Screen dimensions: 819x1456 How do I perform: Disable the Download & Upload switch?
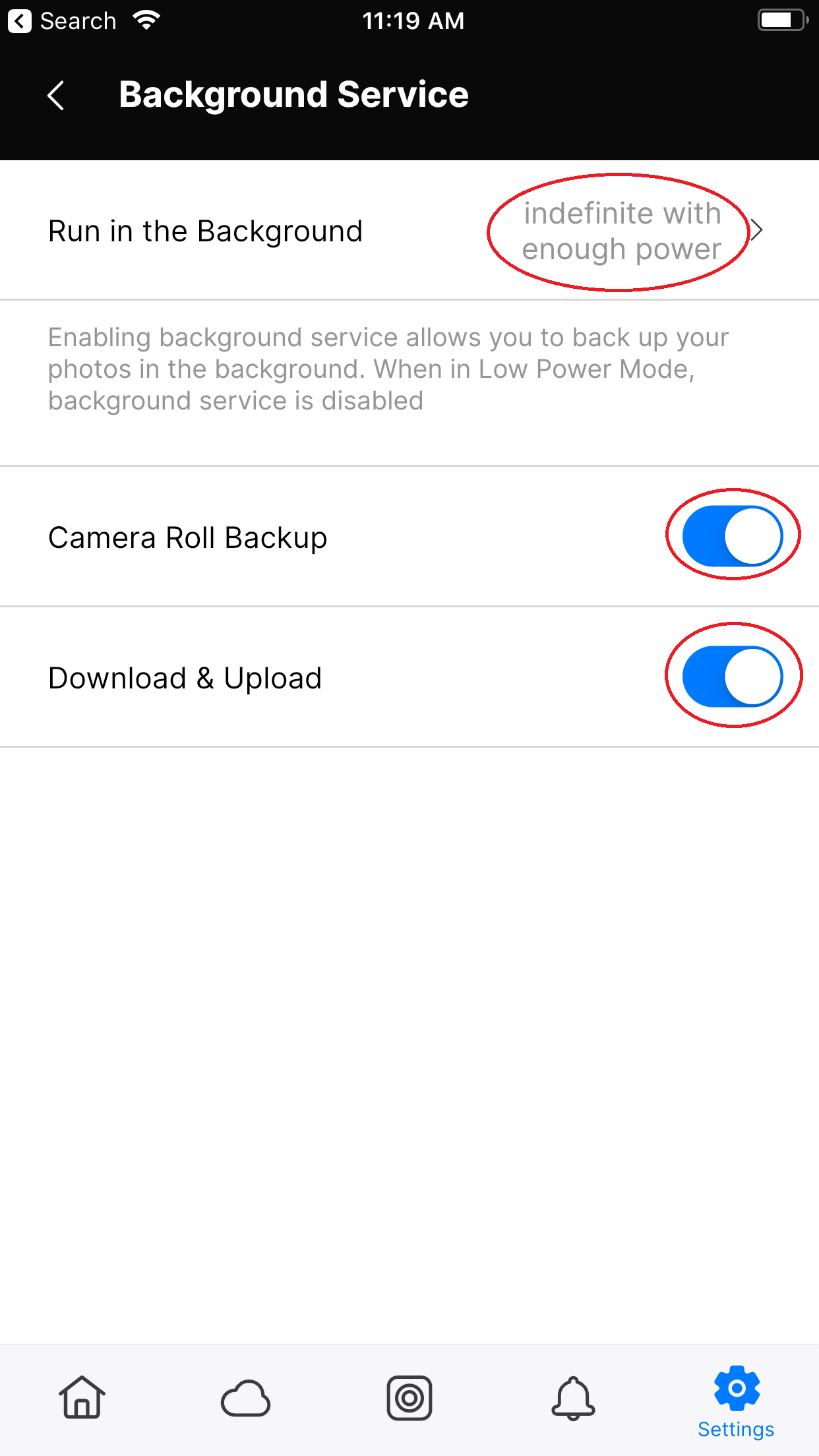(732, 677)
